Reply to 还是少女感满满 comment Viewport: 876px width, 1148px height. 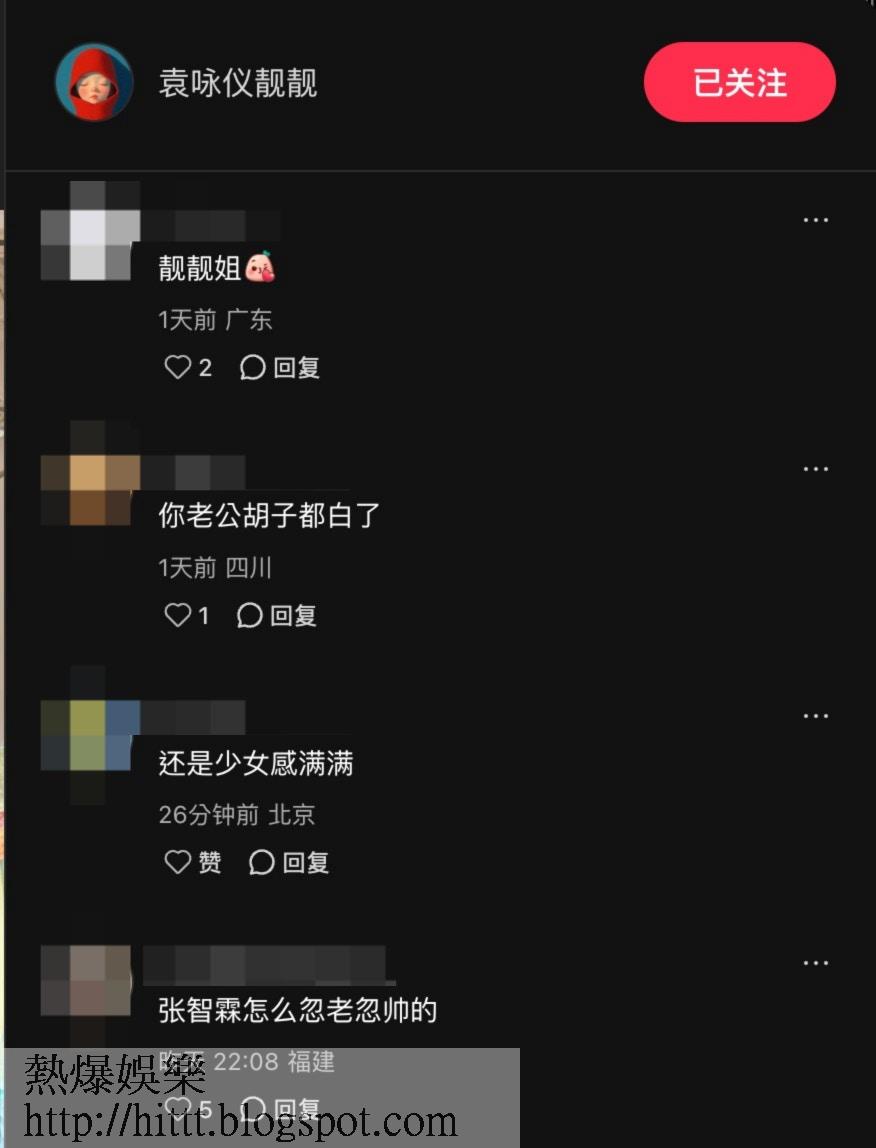[x=289, y=862]
